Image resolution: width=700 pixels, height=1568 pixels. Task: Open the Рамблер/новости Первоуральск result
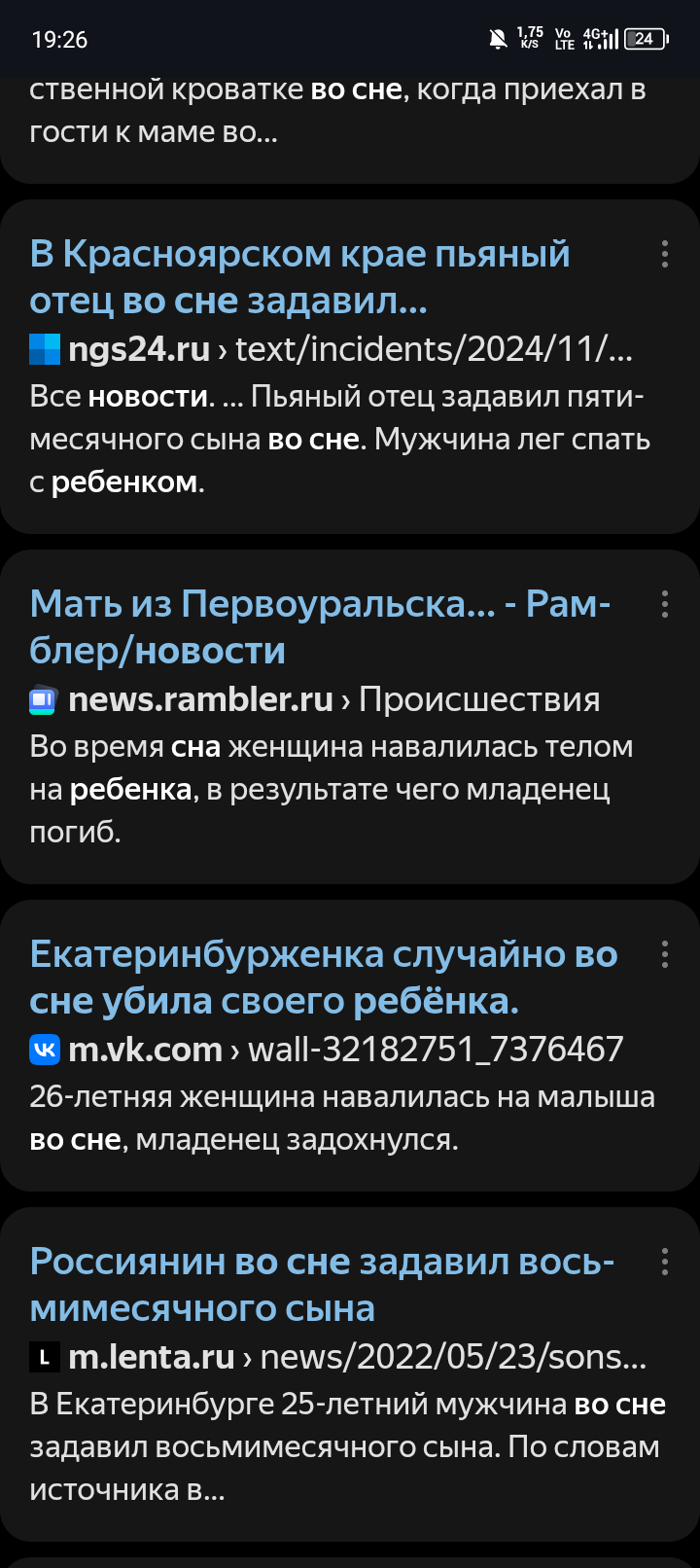[320, 627]
